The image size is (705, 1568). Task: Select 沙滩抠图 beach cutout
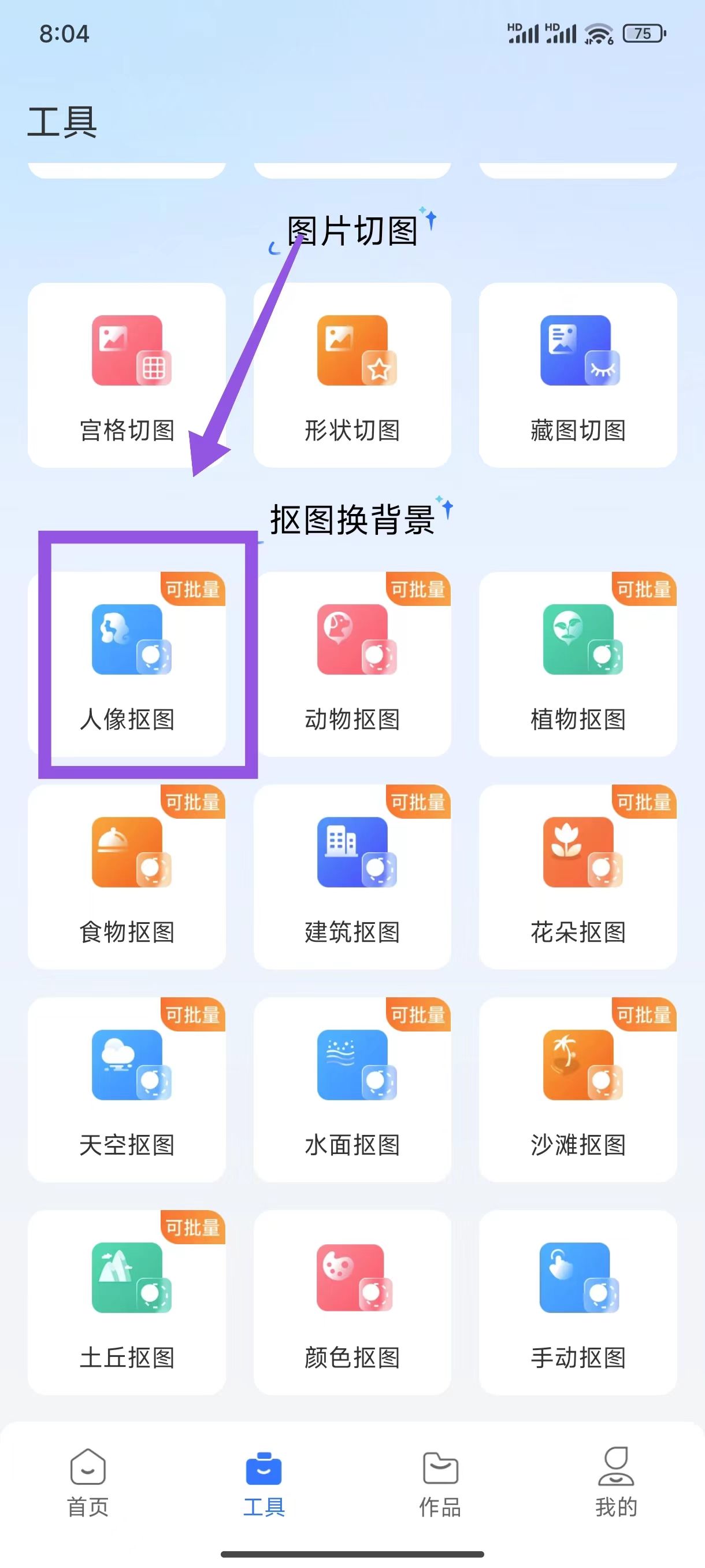point(578,1090)
